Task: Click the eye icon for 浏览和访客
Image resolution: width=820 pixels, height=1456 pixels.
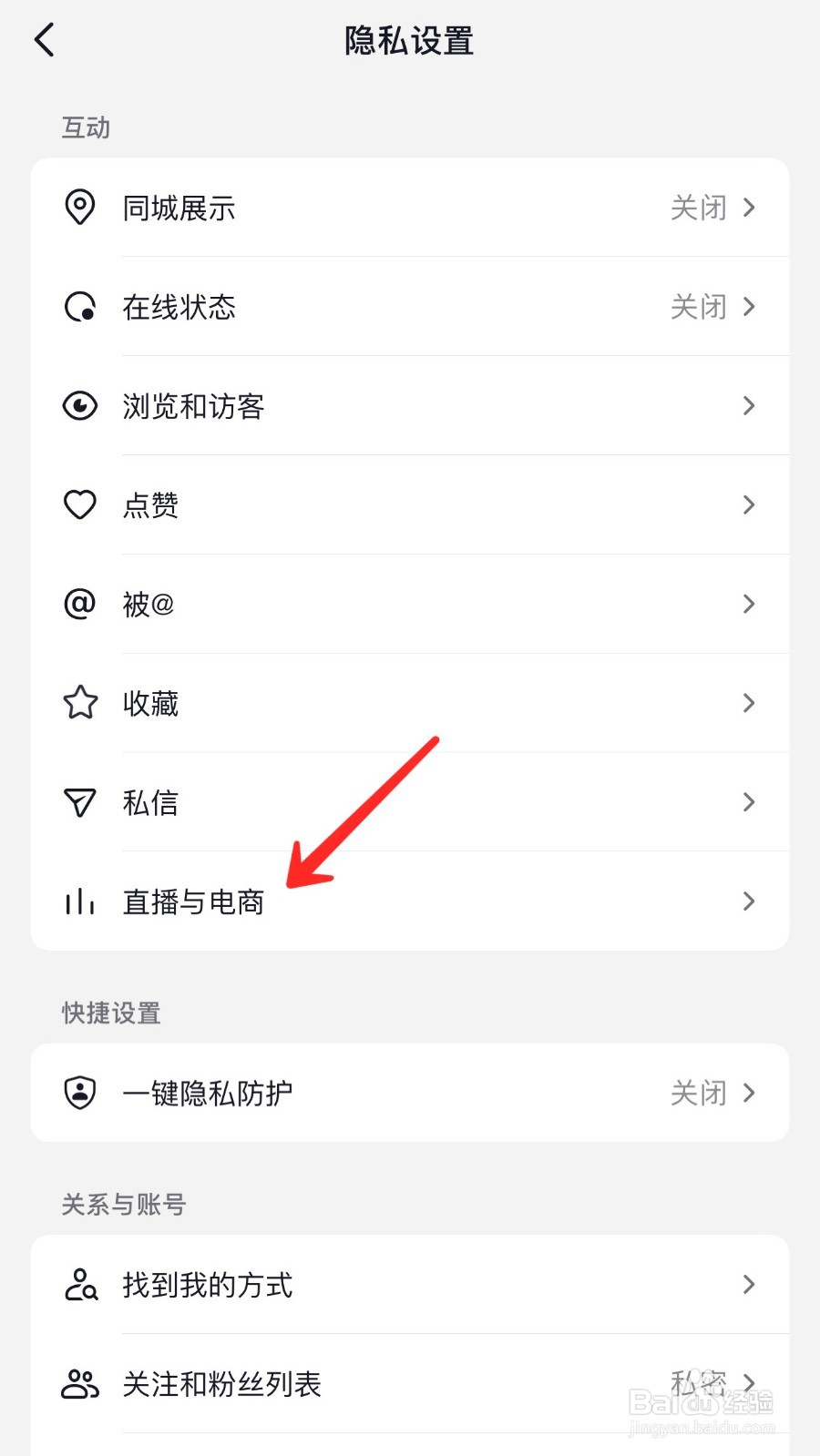Action: click(80, 406)
